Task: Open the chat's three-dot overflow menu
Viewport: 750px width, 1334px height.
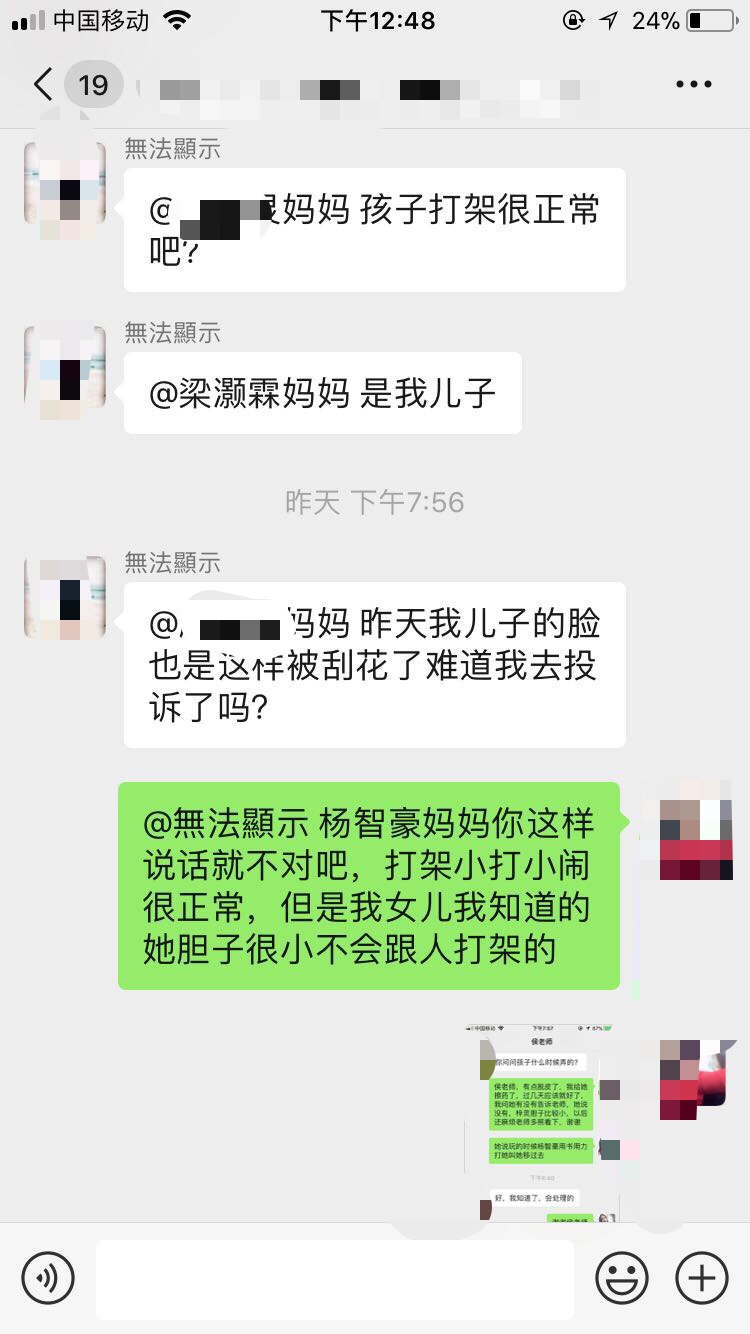Action: (x=693, y=85)
